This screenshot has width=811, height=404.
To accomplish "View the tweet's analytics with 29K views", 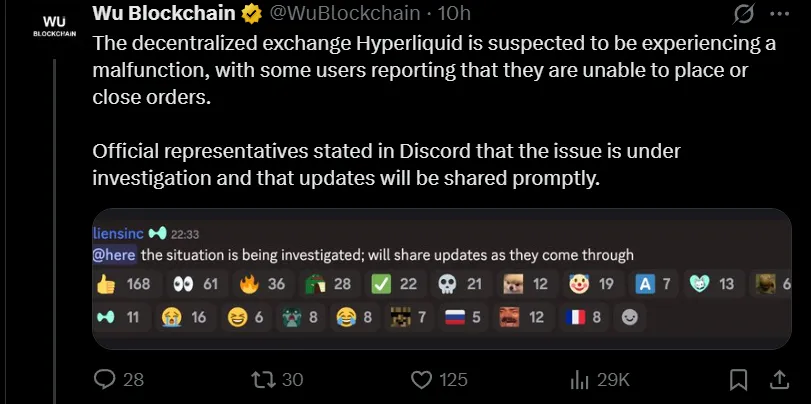I will click(581, 379).
